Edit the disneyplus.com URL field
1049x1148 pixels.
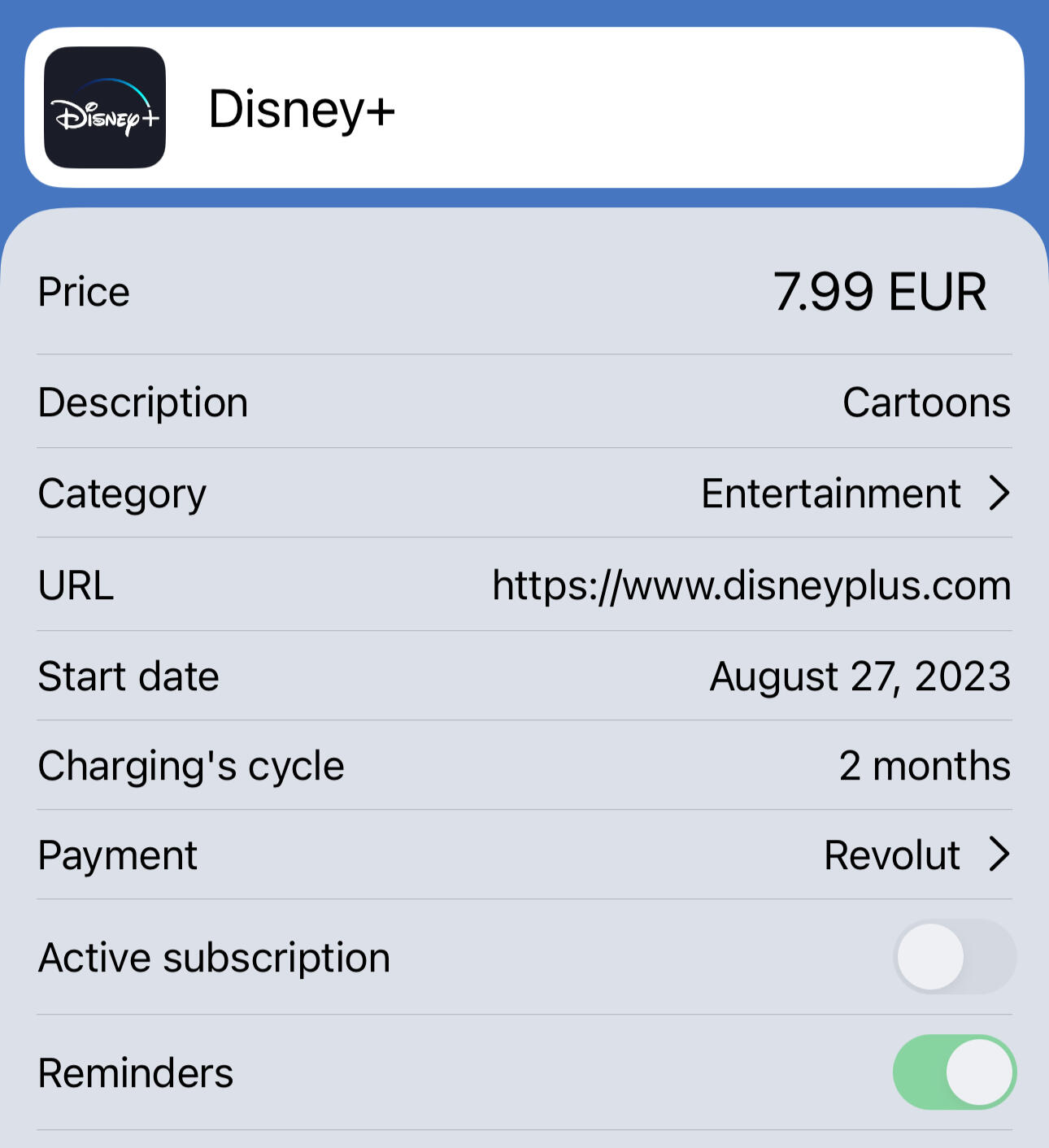pos(751,585)
